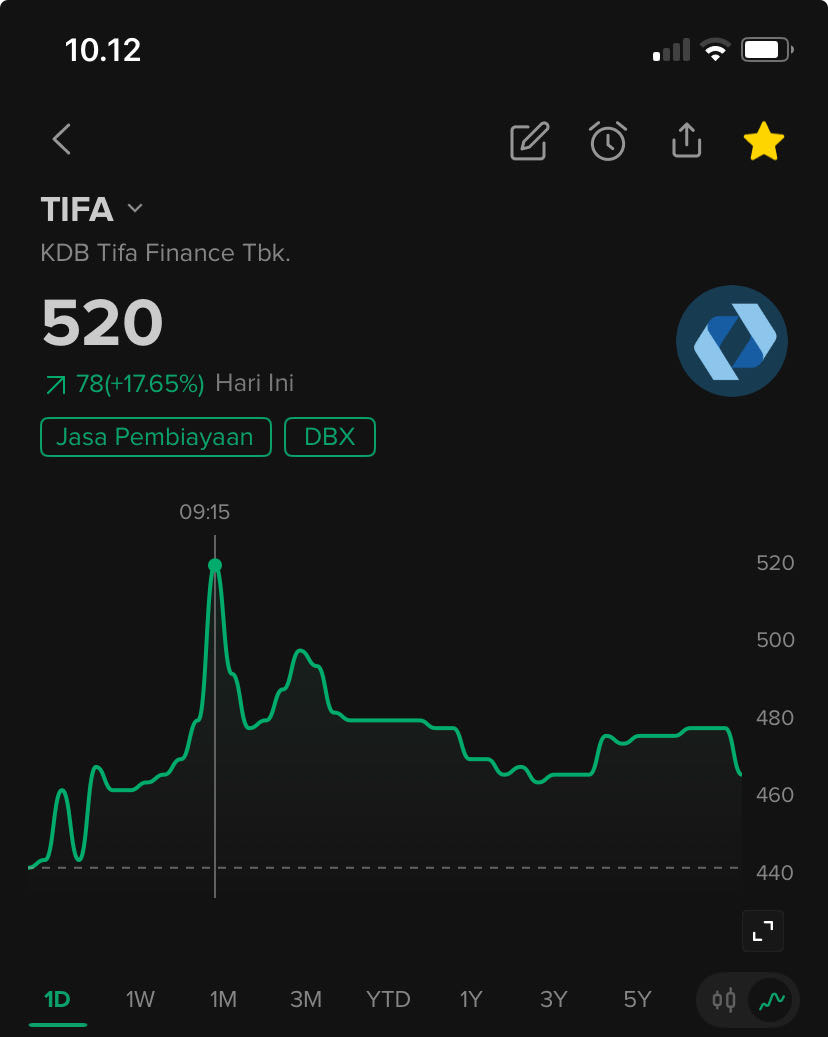Toggle the watchlist star icon
828x1037 pixels.
click(x=764, y=141)
